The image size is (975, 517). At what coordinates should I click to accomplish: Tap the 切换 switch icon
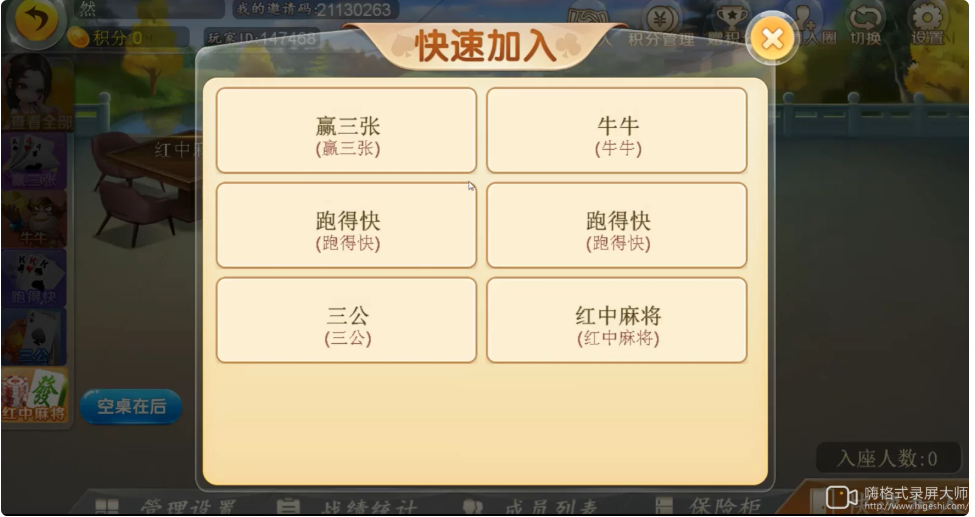(x=866, y=24)
